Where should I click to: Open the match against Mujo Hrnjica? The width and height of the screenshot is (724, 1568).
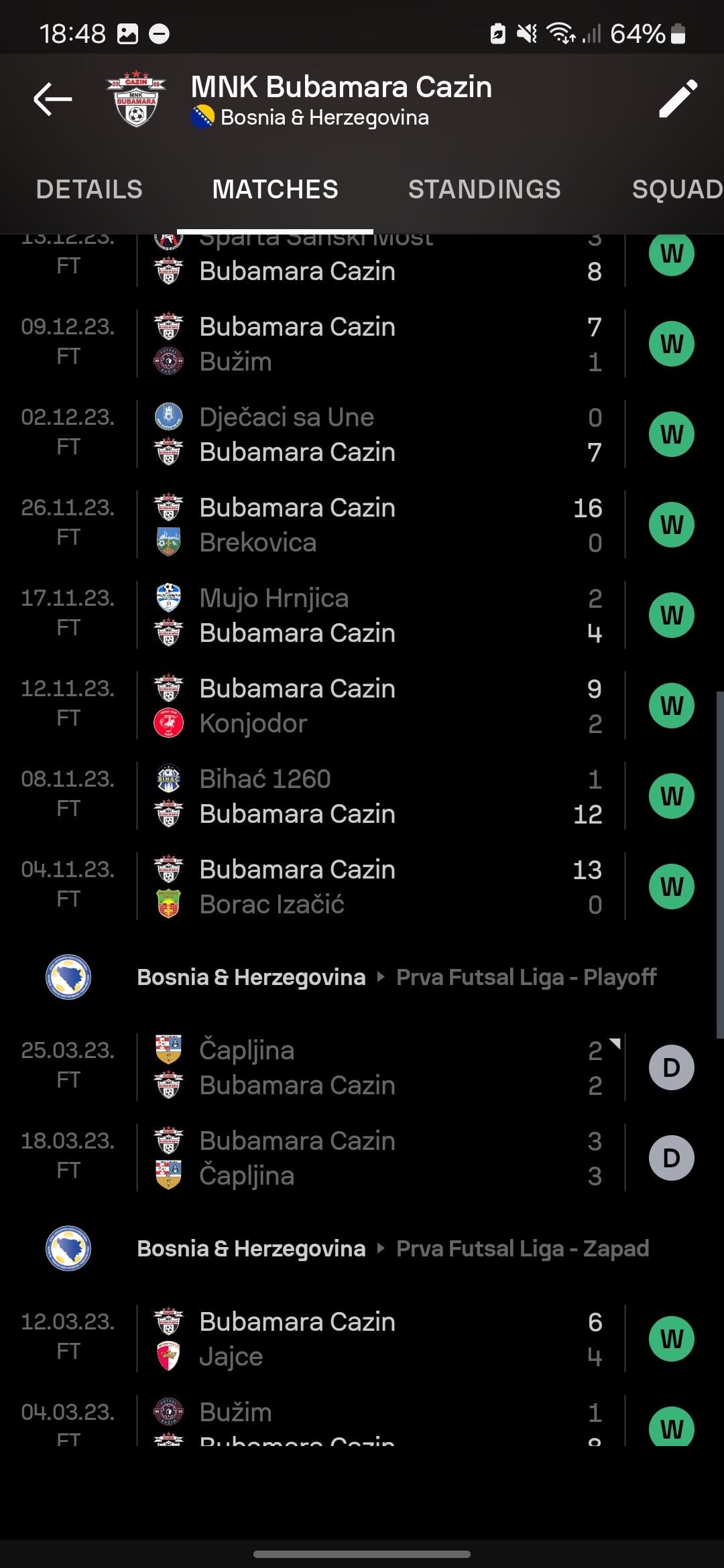tap(362, 615)
